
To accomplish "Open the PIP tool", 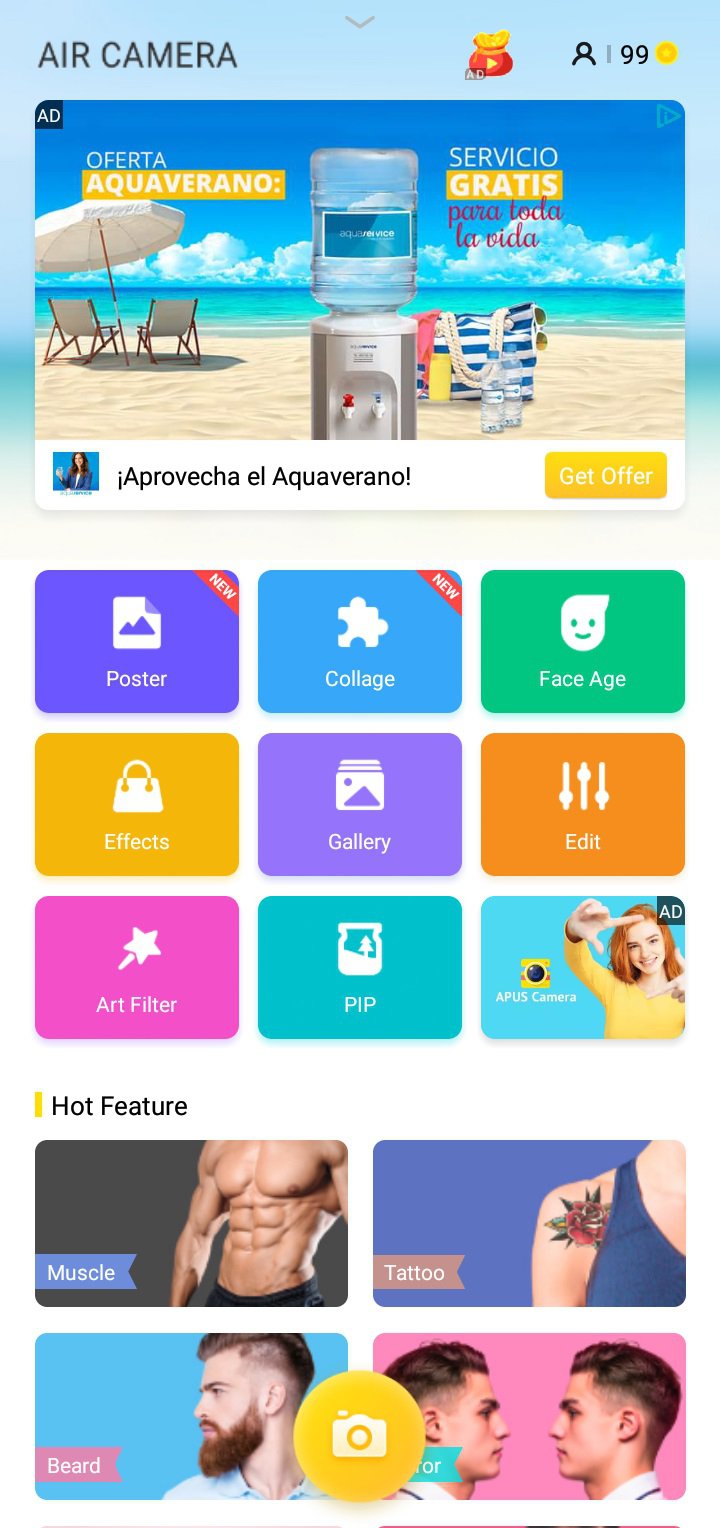I will (x=360, y=967).
